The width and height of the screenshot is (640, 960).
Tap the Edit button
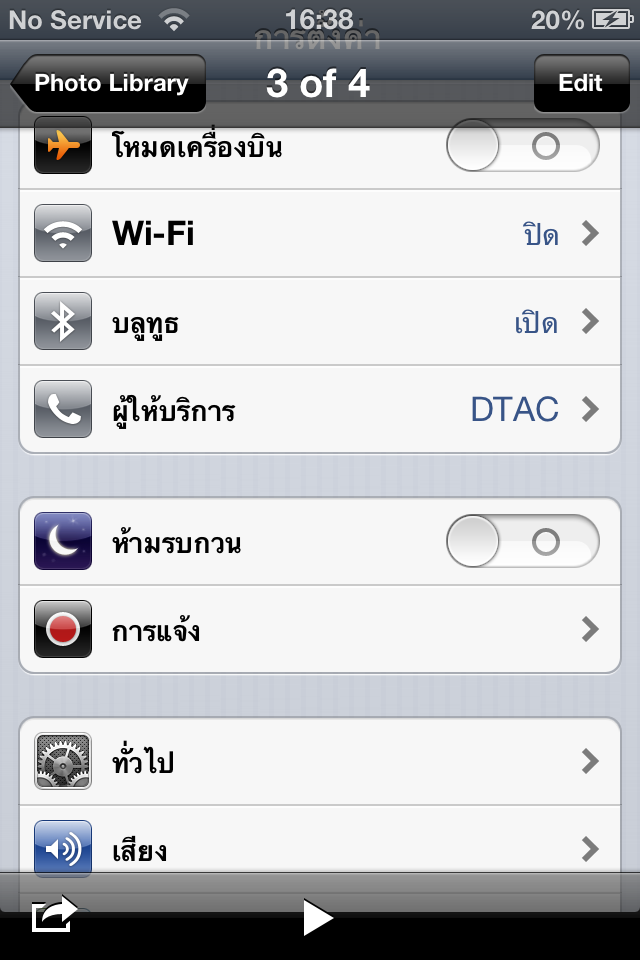point(580,83)
